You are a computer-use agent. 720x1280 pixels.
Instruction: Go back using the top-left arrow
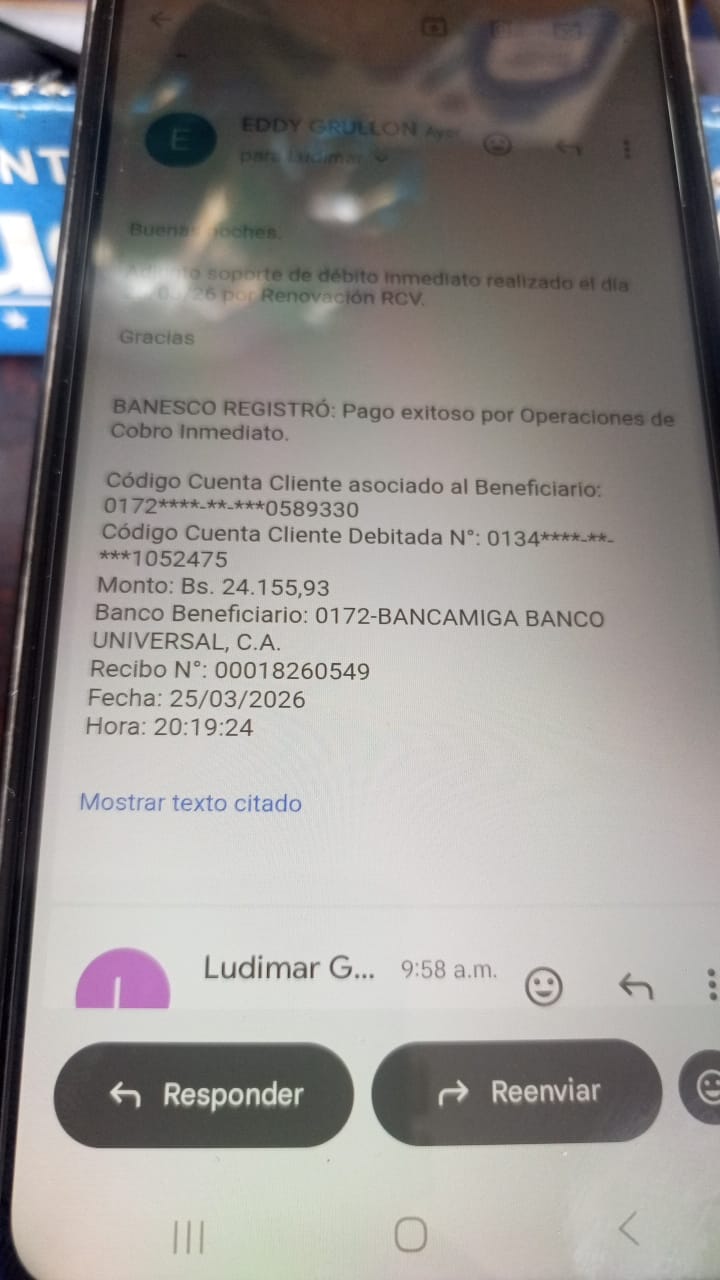(160, 20)
